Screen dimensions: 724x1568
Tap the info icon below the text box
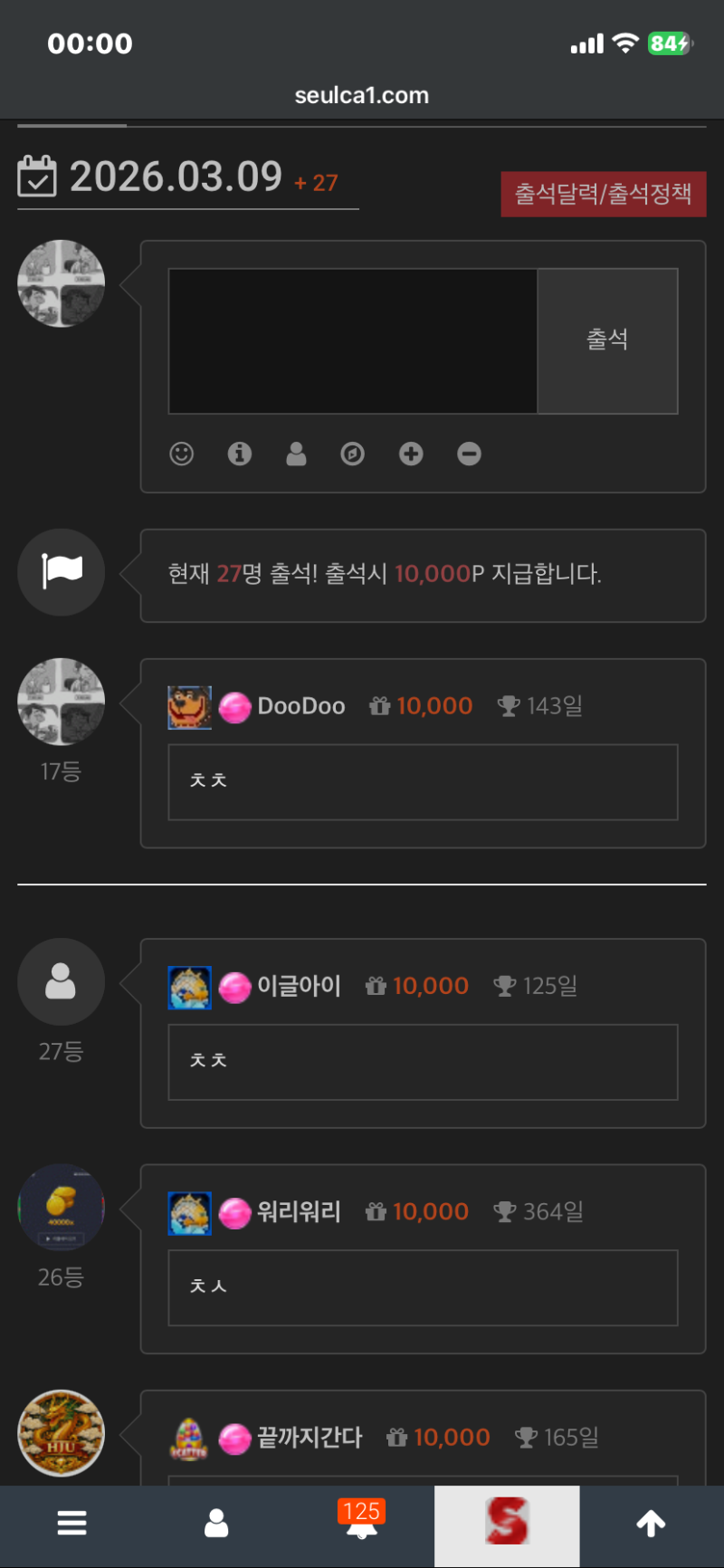pos(240,454)
